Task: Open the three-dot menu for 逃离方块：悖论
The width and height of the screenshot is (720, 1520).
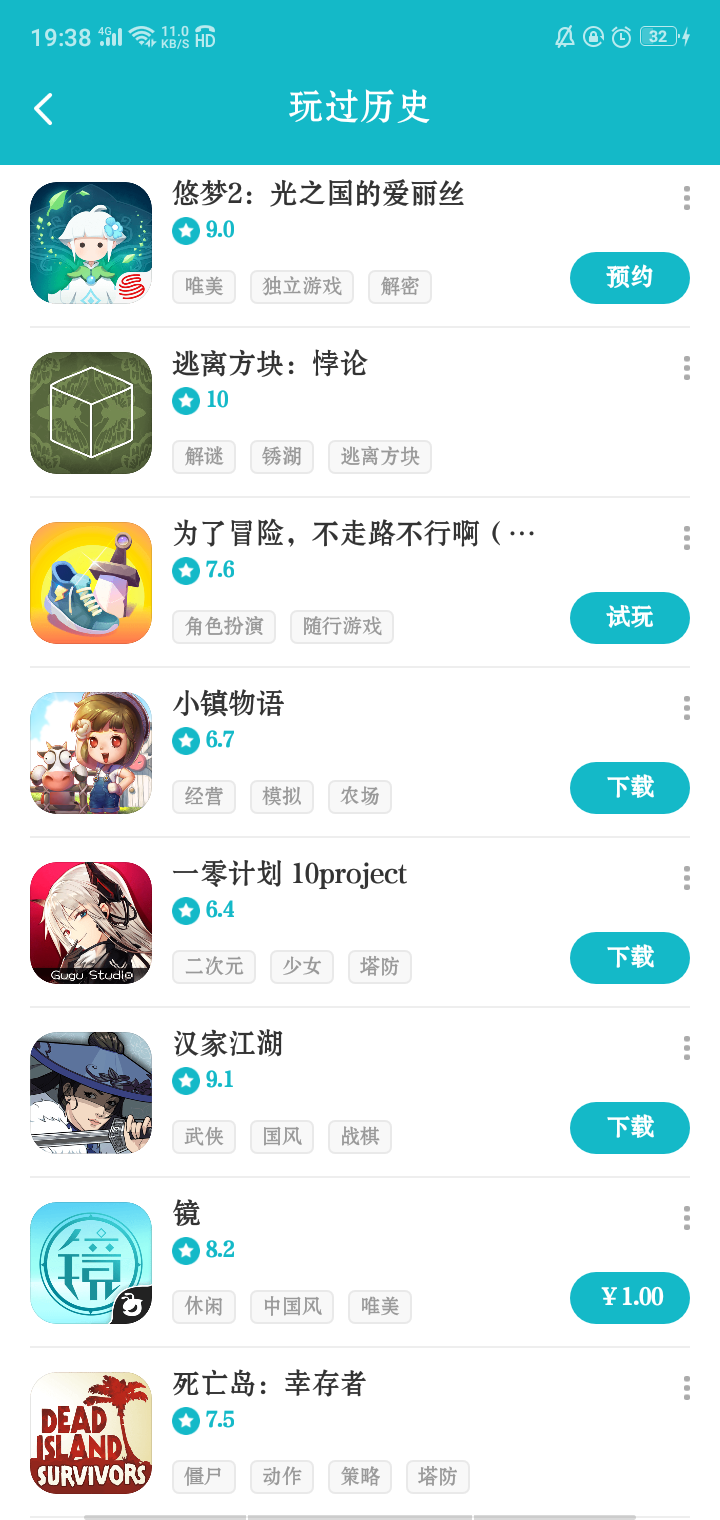Action: [x=686, y=368]
